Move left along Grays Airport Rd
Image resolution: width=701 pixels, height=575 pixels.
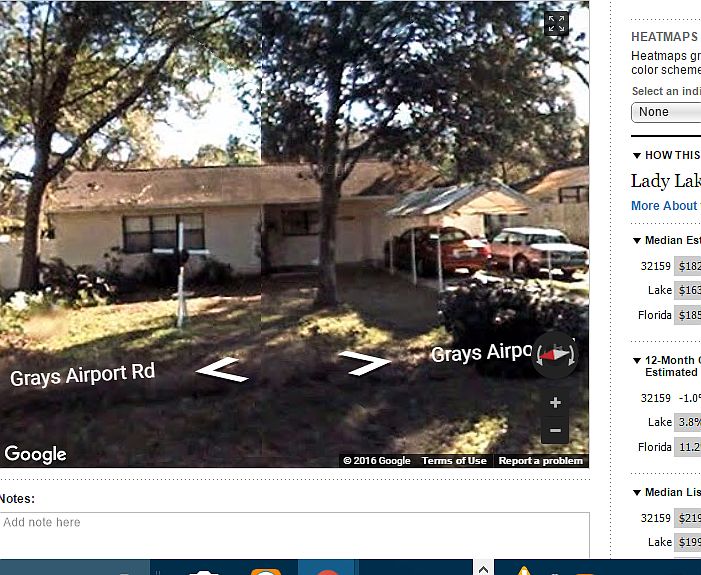coord(222,371)
